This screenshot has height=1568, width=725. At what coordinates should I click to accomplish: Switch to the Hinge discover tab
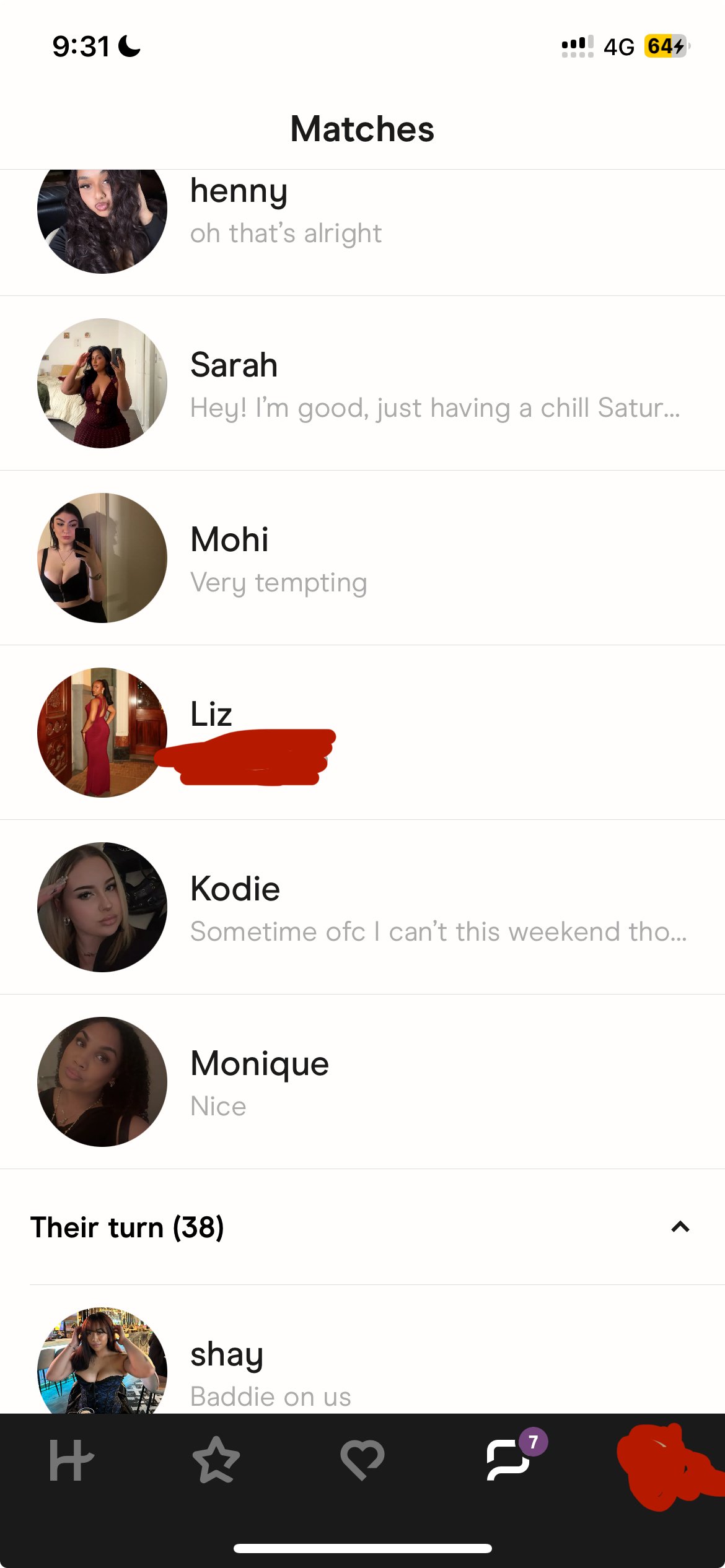coord(71,1460)
